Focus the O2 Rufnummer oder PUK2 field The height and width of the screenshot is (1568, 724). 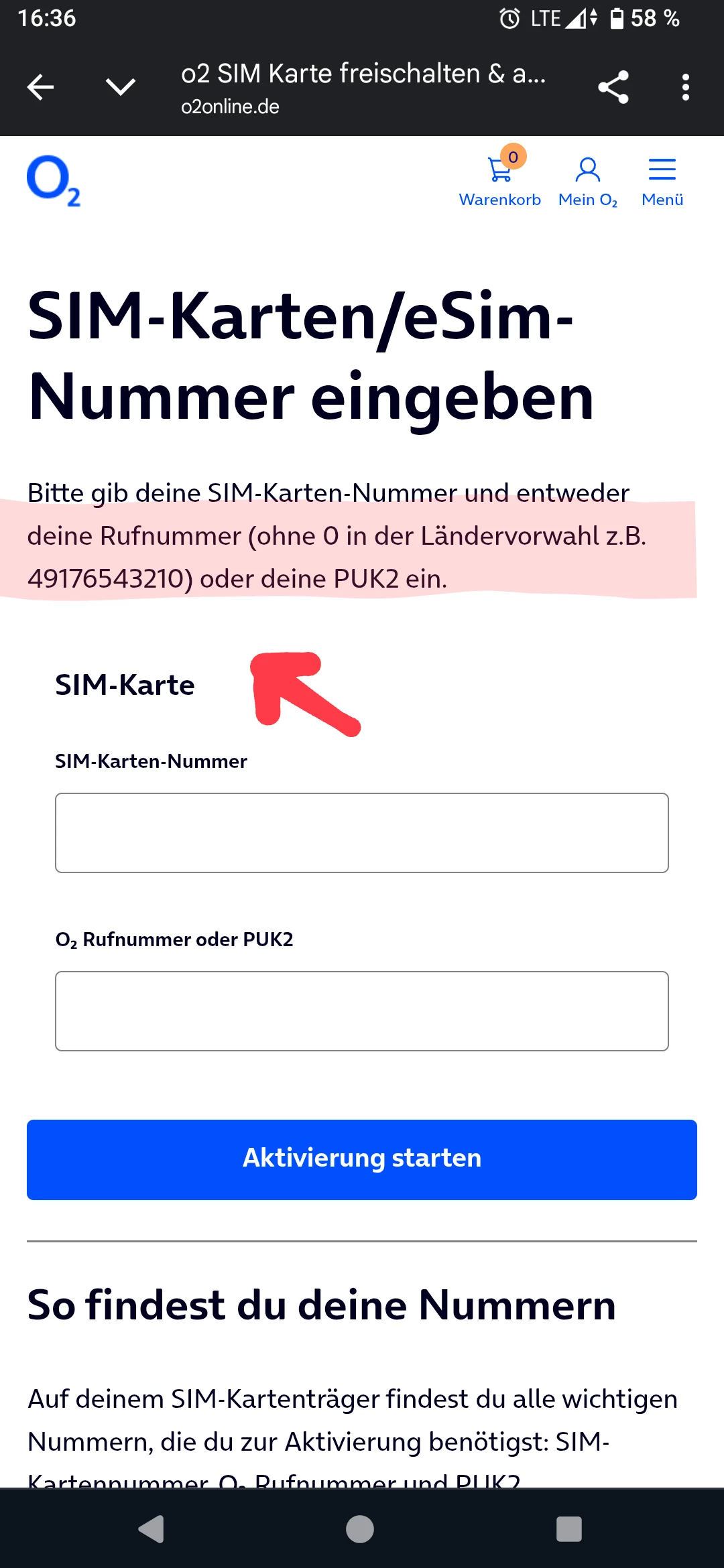pos(362,1011)
